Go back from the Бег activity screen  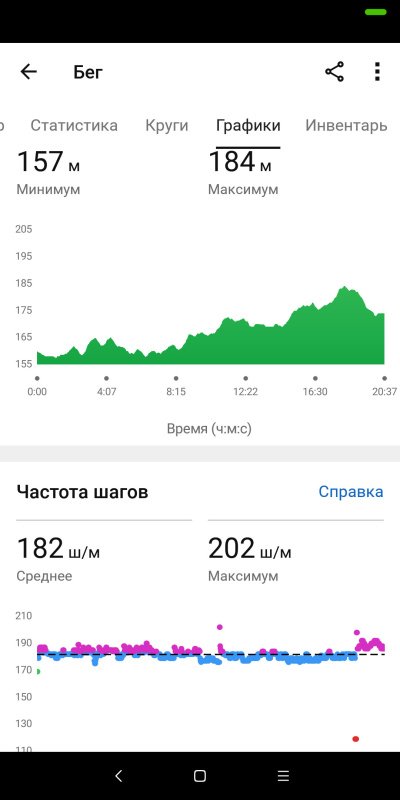tap(29, 72)
